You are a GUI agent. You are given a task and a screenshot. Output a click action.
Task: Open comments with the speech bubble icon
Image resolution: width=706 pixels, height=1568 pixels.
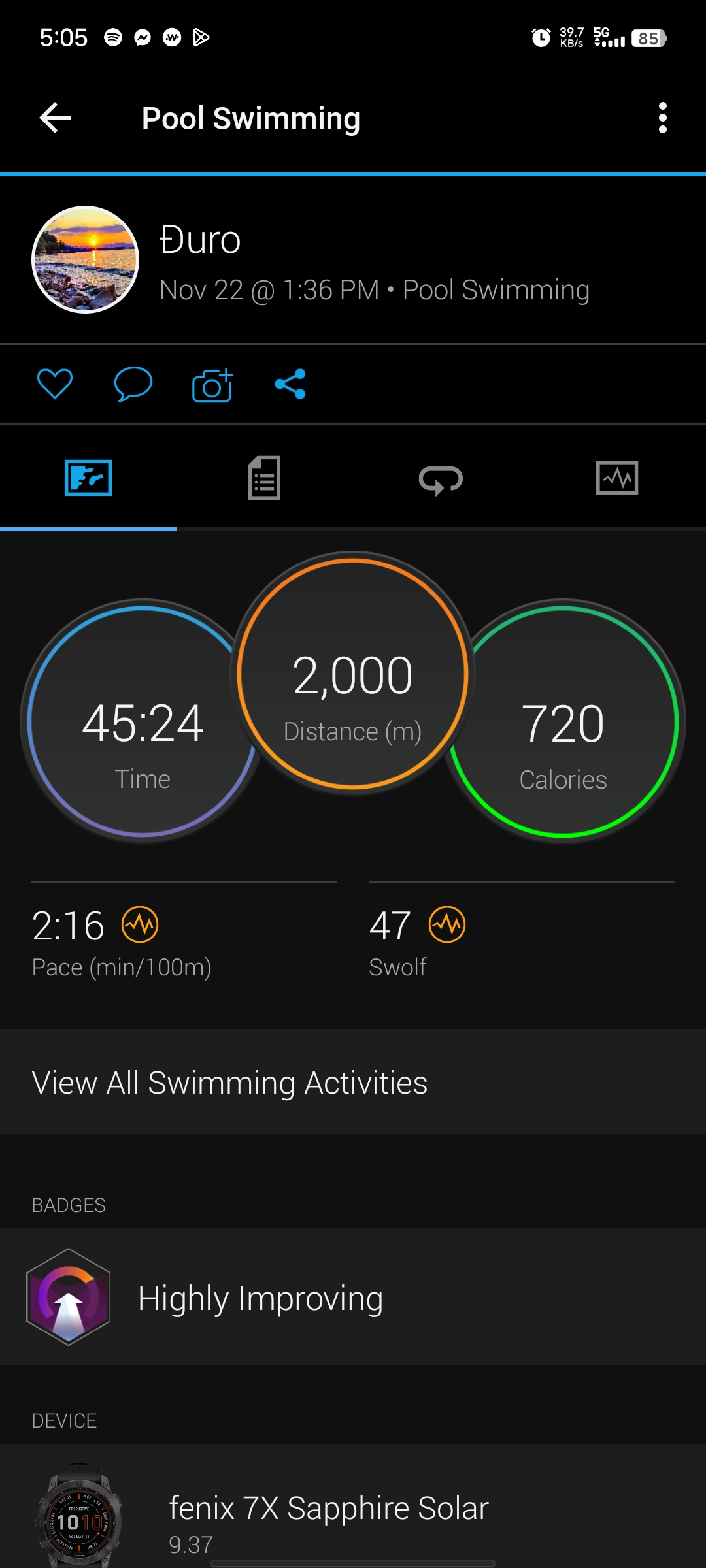pyautogui.click(x=133, y=384)
